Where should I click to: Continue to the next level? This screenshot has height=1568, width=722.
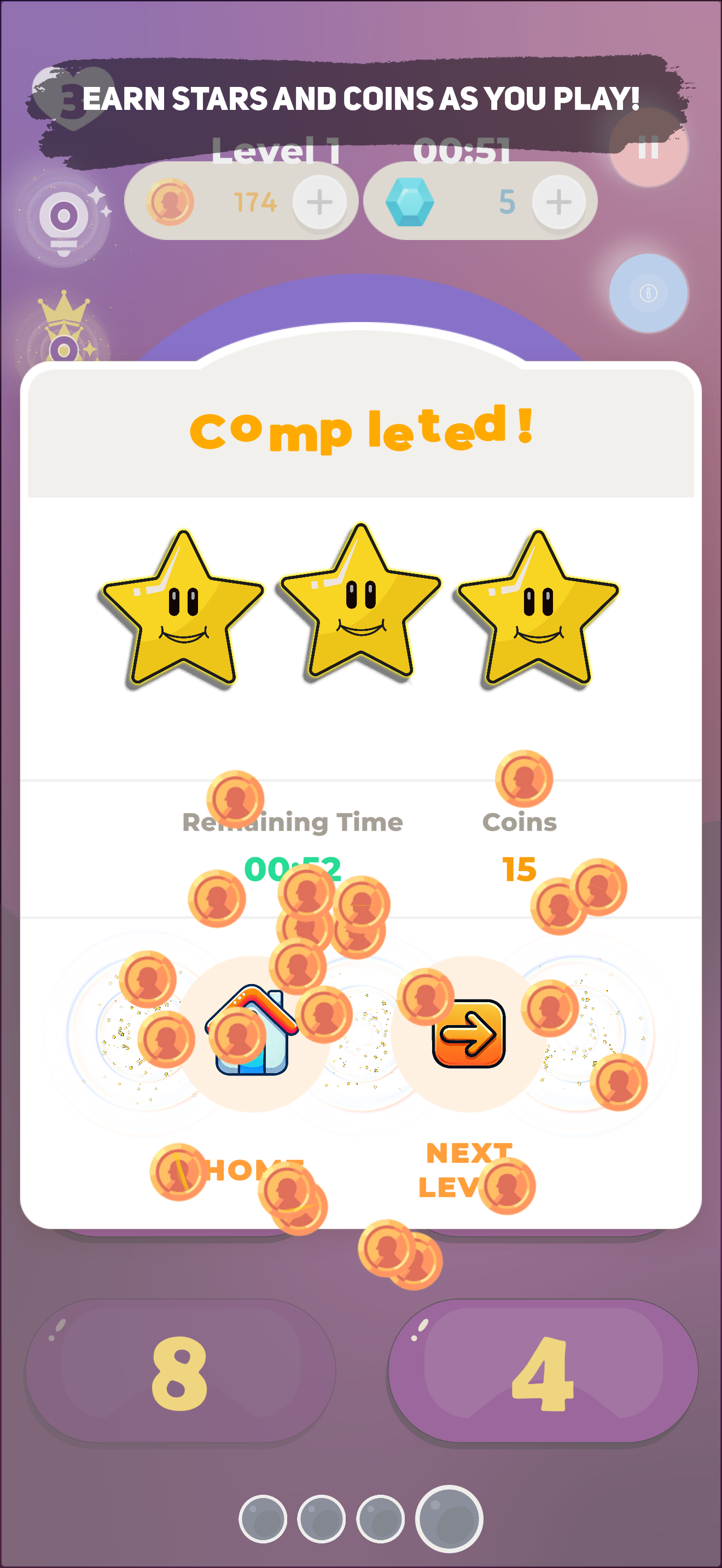pyautogui.click(x=468, y=1033)
